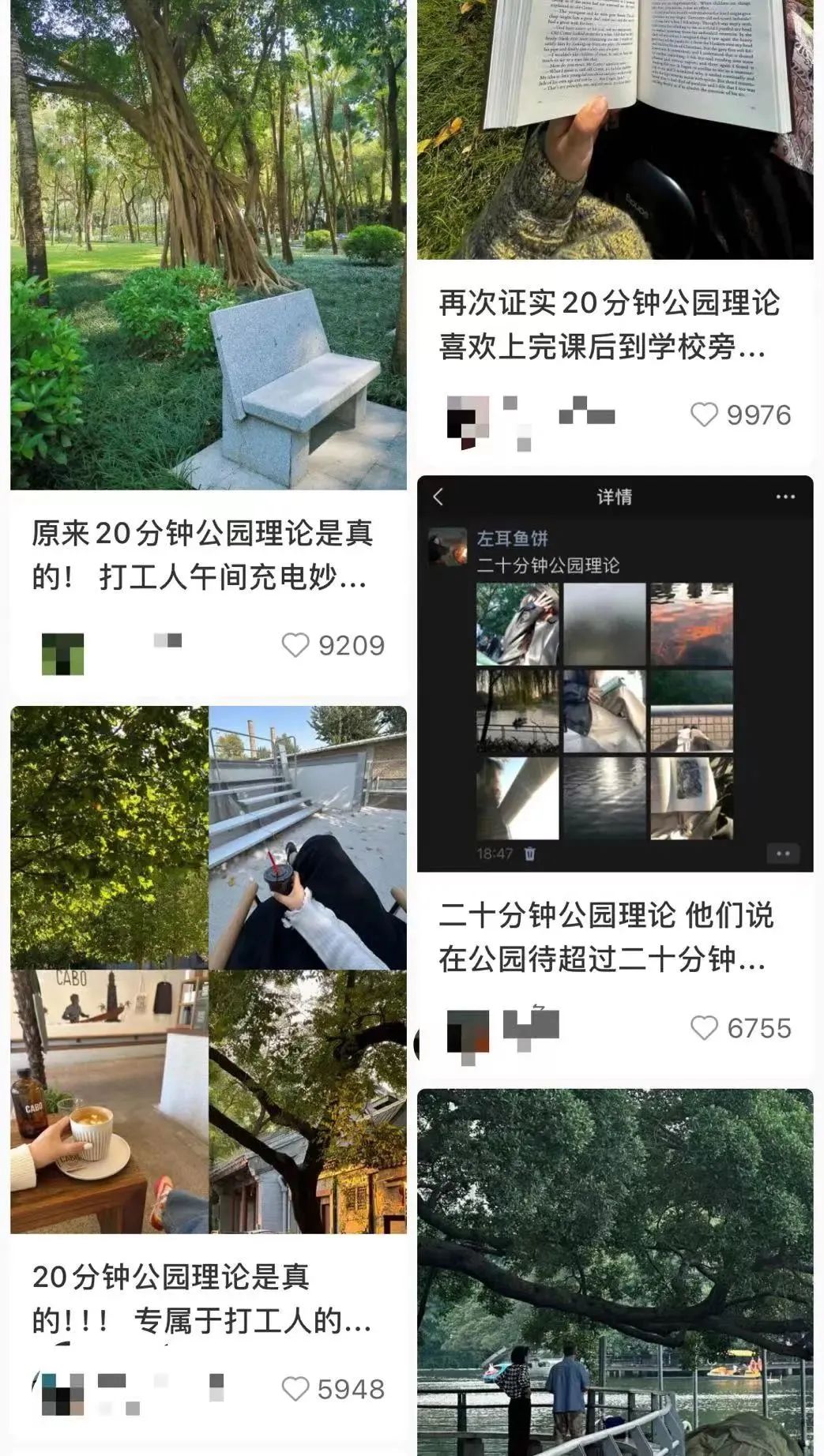Image resolution: width=824 pixels, height=1456 pixels.
Task: Open the open-book reading in park post
Action: coord(615,130)
